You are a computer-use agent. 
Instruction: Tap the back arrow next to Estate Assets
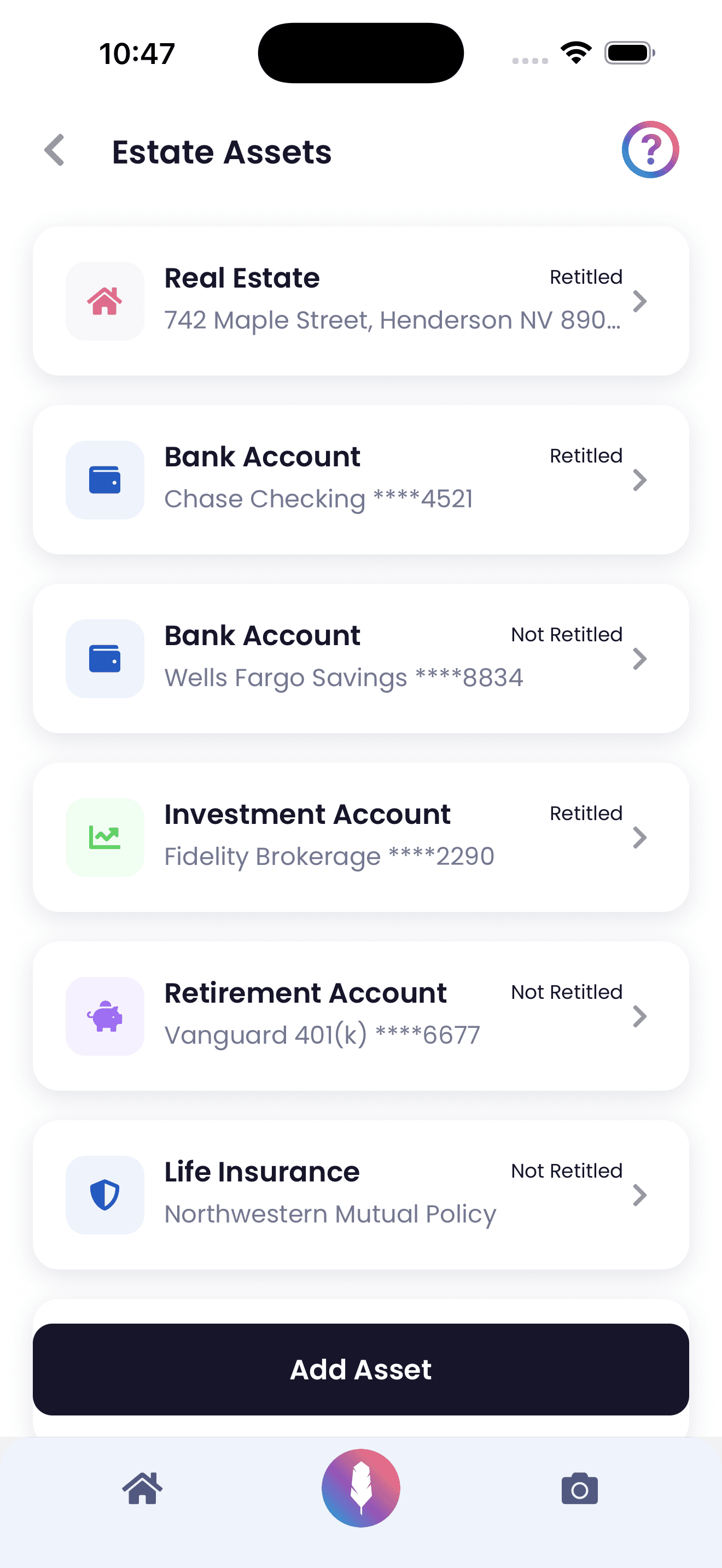[x=55, y=150]
